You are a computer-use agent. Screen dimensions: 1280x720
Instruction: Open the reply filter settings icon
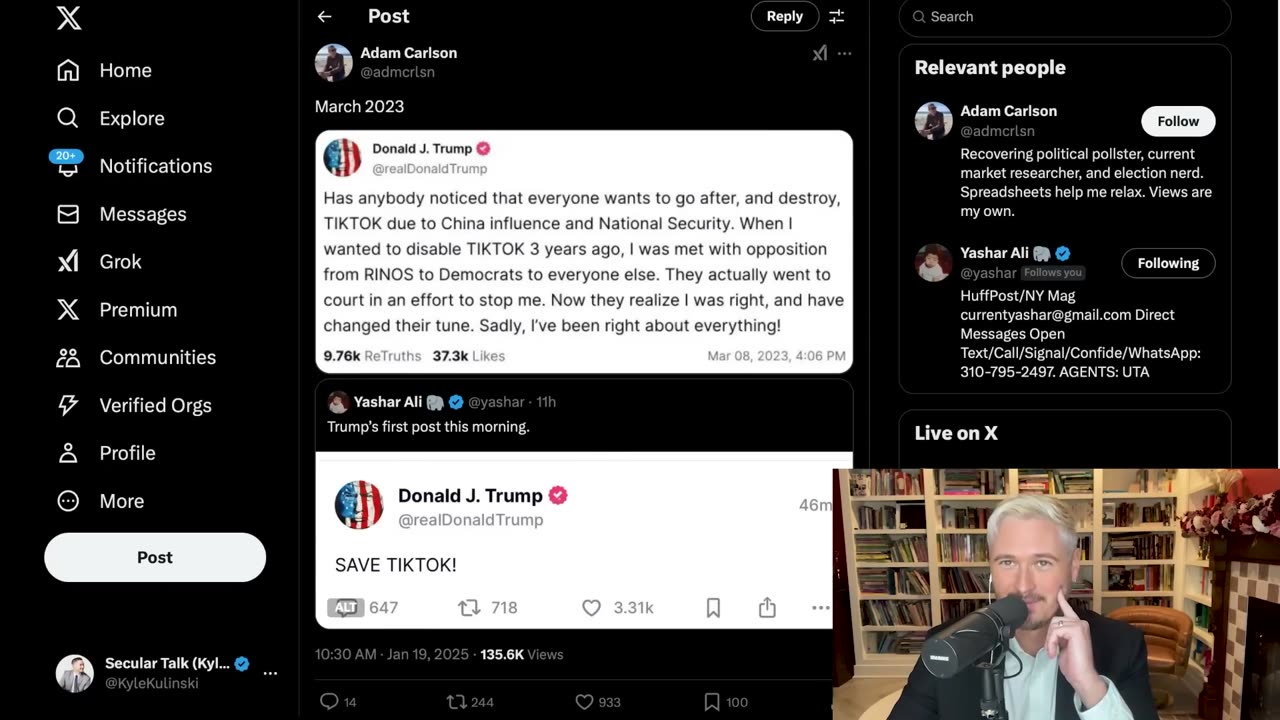pos(837,16)
